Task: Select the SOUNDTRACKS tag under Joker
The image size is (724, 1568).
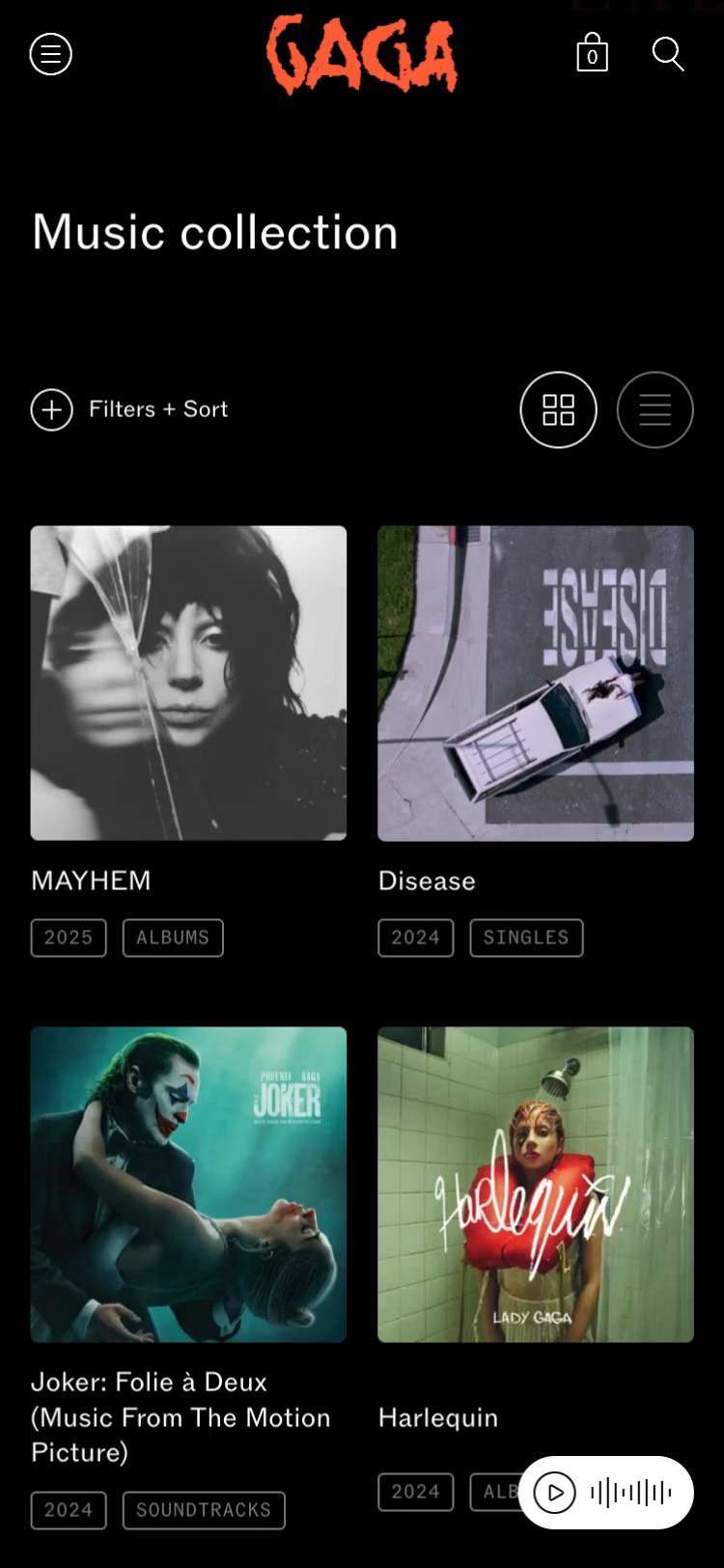Action: coord(204,1510)
